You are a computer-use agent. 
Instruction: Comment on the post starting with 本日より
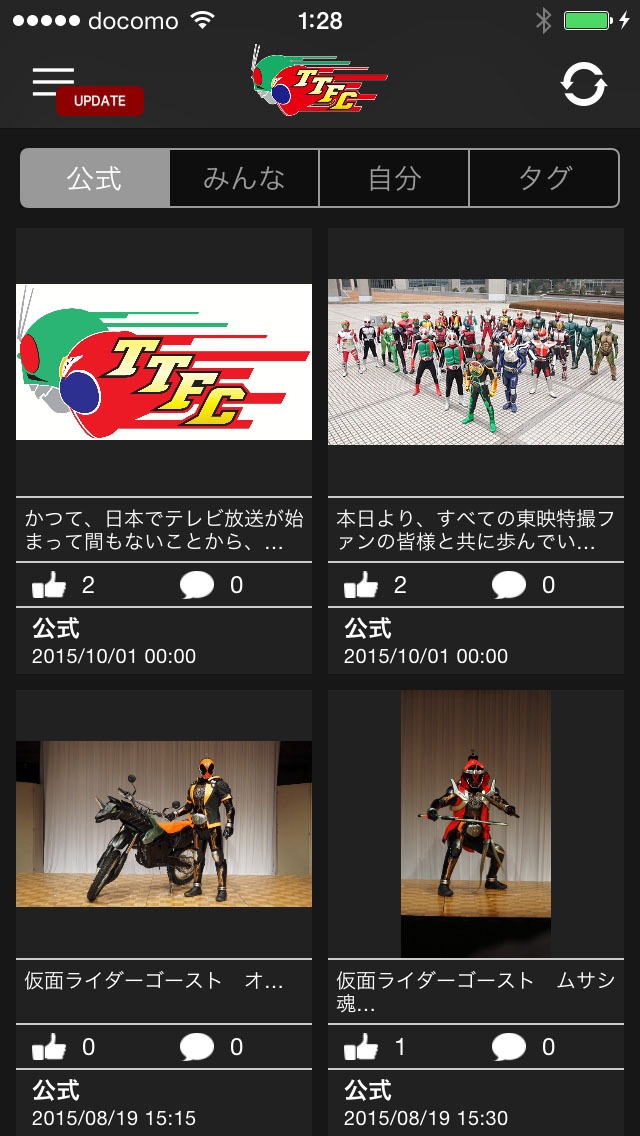[x=510, y=585]
